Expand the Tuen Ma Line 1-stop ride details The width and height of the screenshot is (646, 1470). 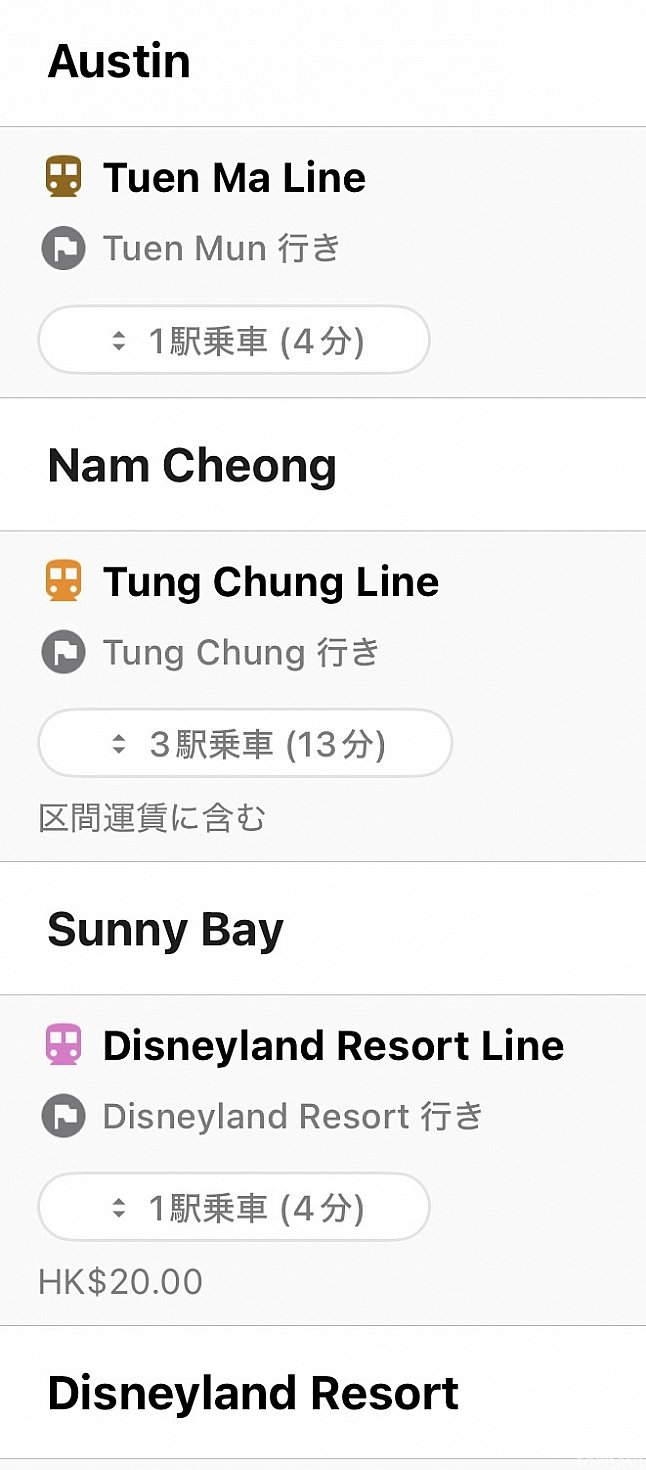coord(233,341)
